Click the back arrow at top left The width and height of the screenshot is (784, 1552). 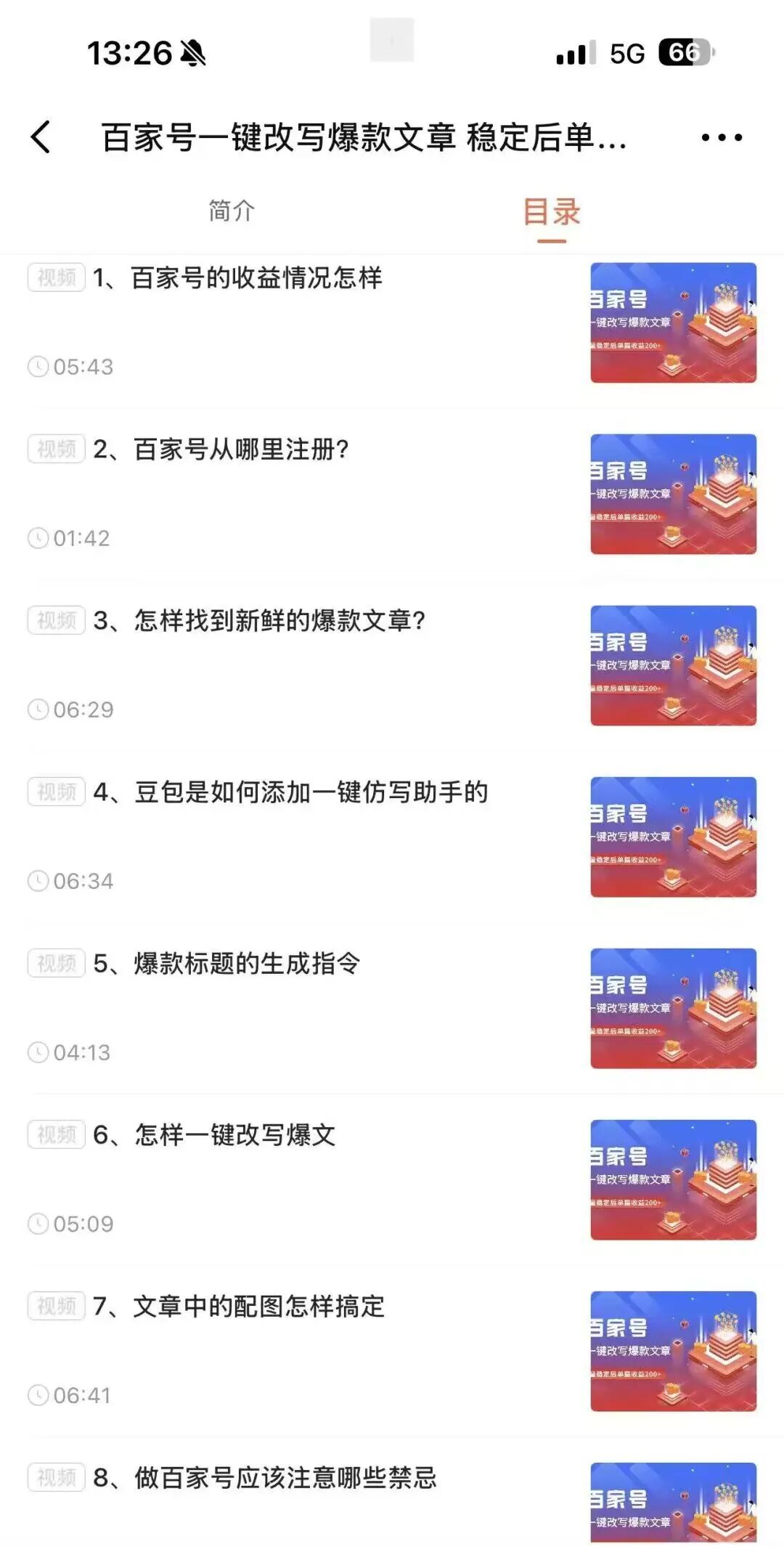pyautogui.click(x=40, y=137)
